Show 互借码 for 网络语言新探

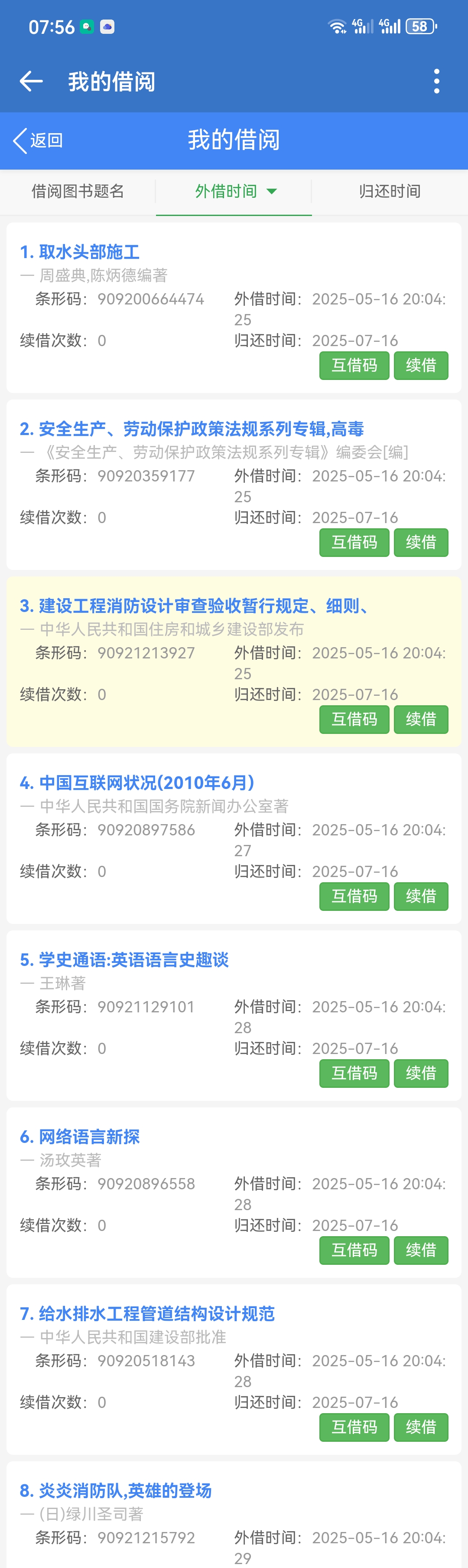tap(354, 1250)
